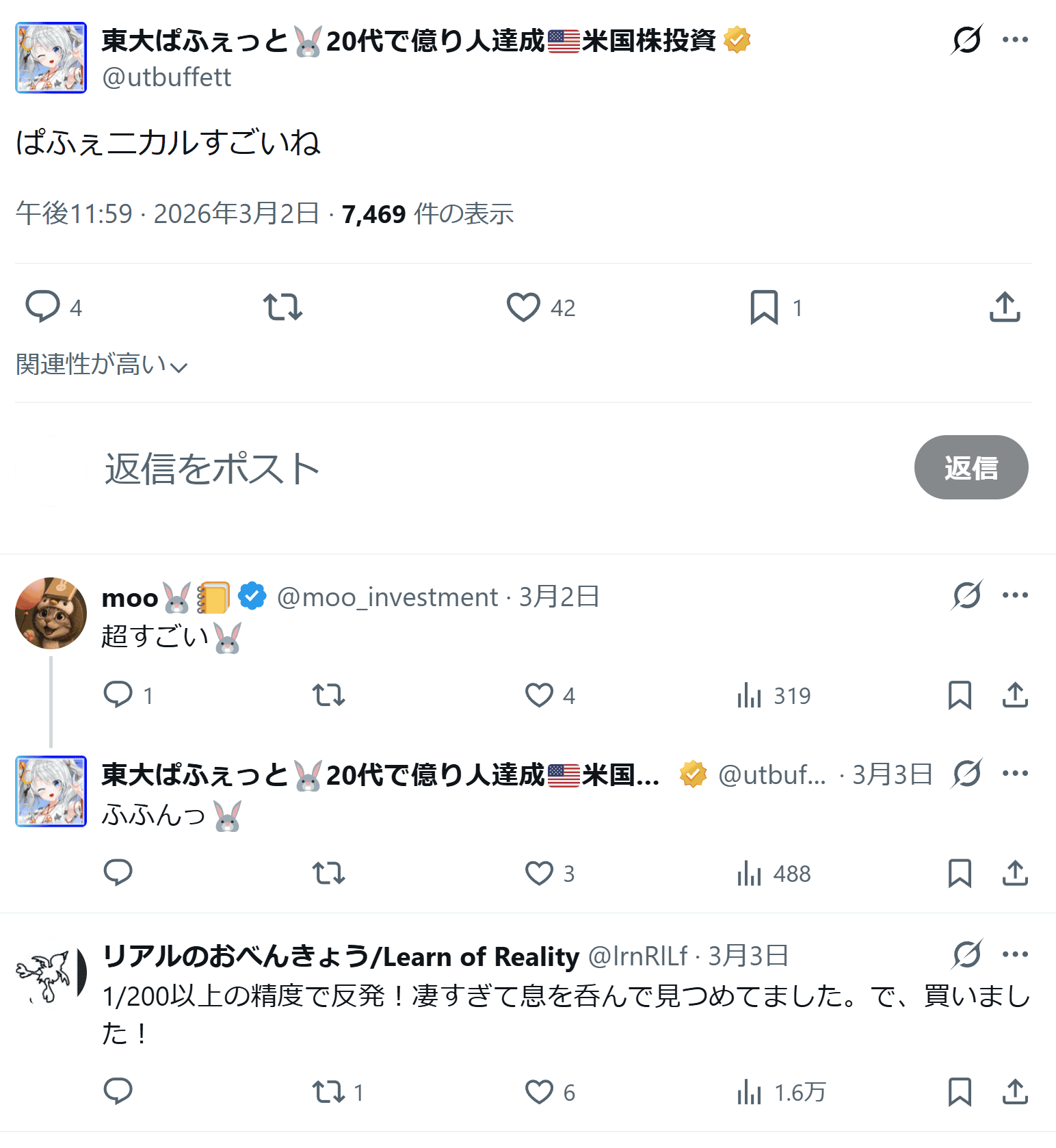1056x1148 pixels.
Task: View @utbuffett profile from the header handle
Action: pos(166,77)
